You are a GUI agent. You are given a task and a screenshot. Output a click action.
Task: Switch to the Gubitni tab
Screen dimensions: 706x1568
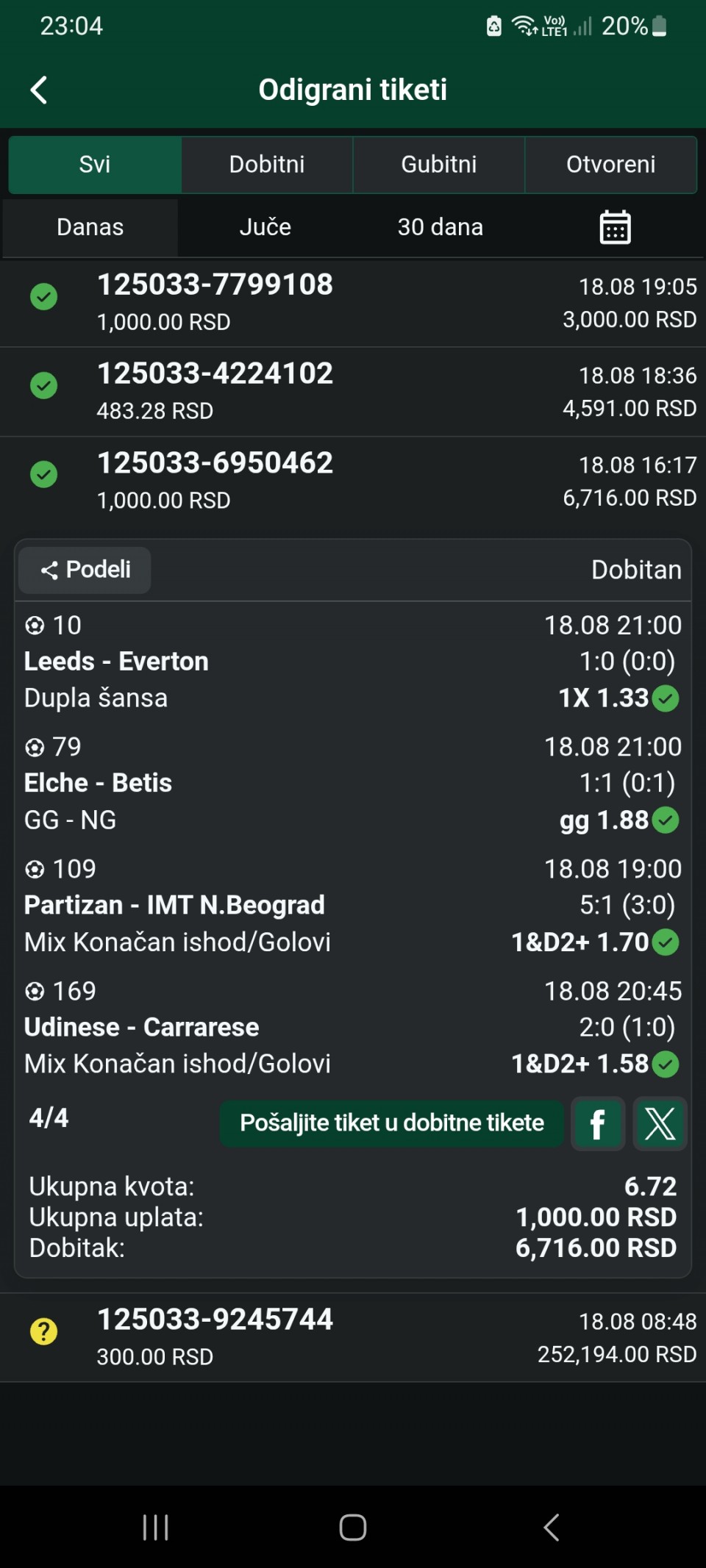click(439, 164)
